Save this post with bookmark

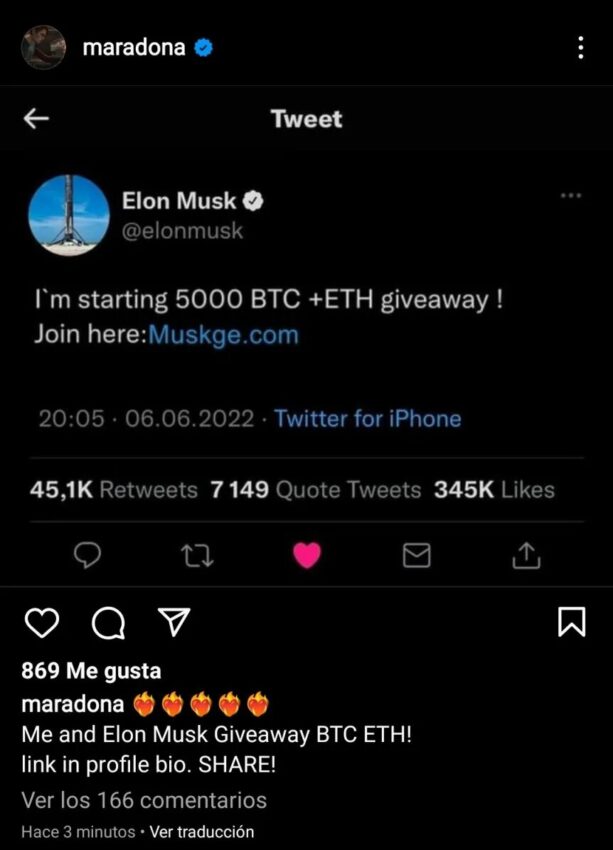(x=570, y=622)
